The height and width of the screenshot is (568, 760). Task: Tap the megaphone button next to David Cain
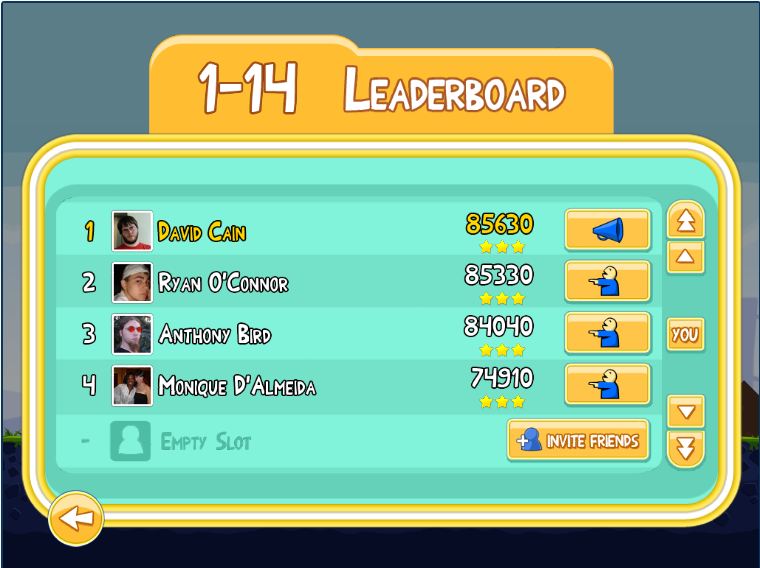pos(607,230)
